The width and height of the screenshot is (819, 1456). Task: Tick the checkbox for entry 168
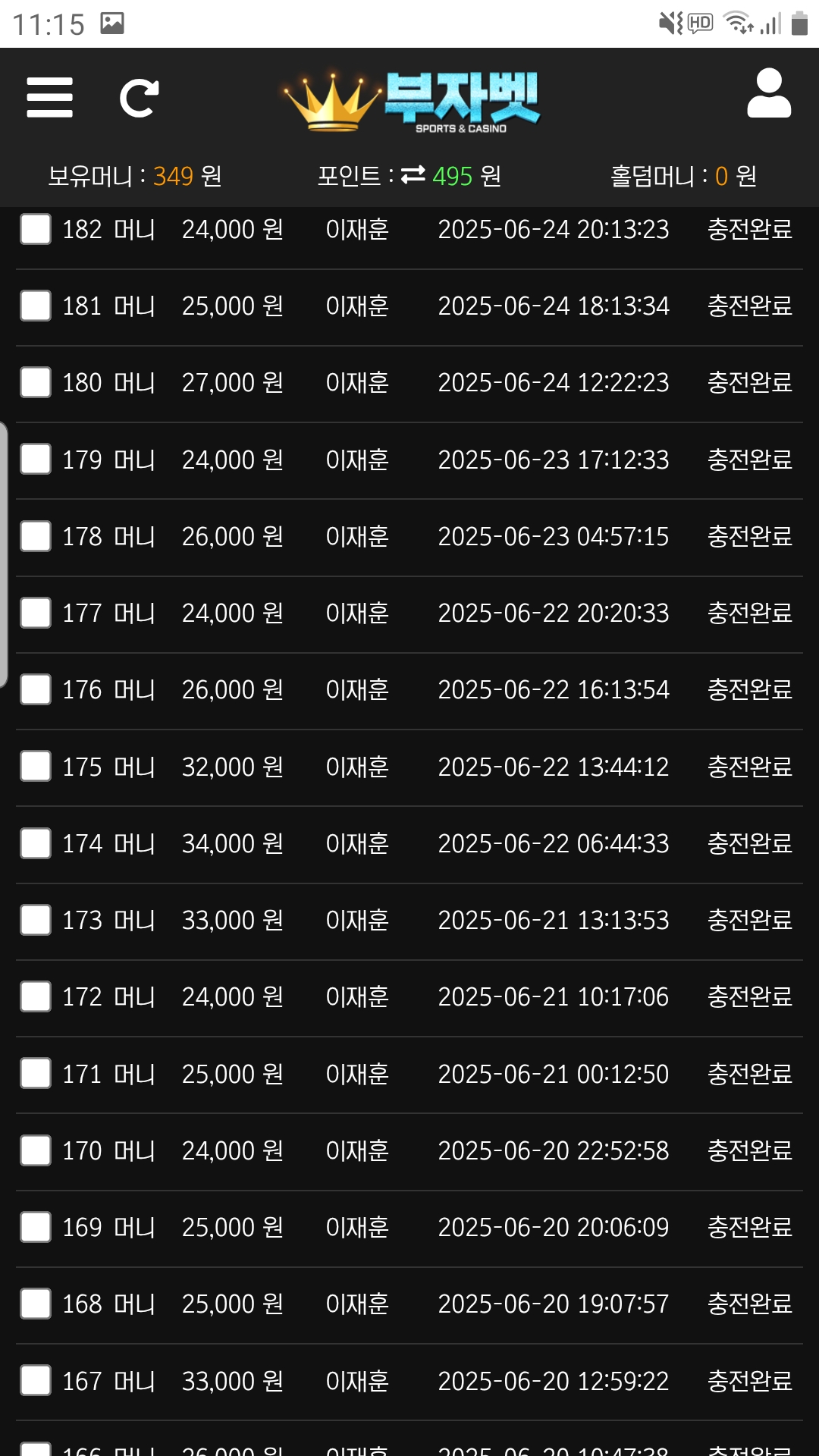click(36, 1304)
